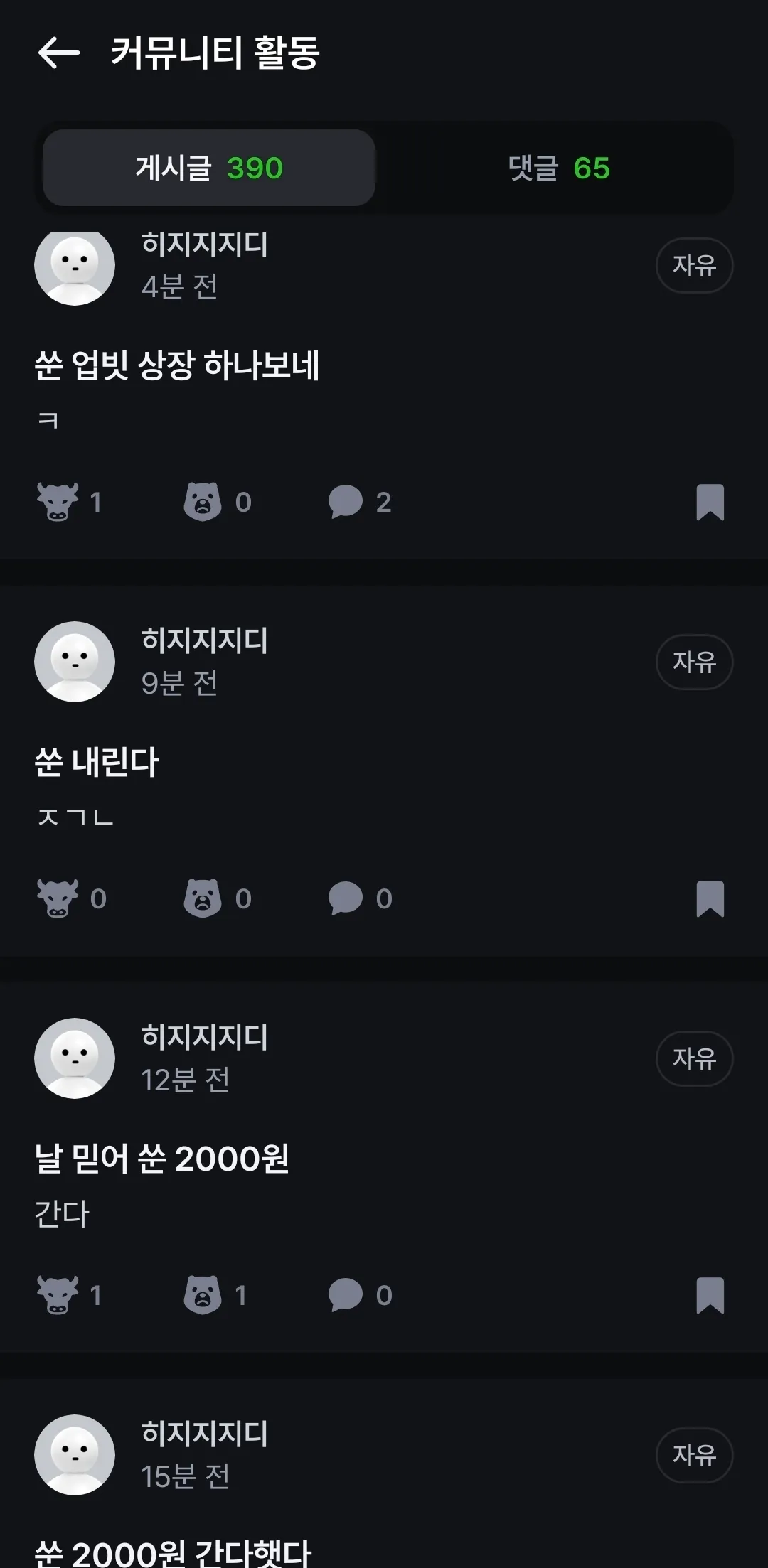The width and height of the screenshot is (768, 1568).
Task: Select the 자유 chip on the 9분 전 post
Action: pyautogui.click(x=694, y=662)
